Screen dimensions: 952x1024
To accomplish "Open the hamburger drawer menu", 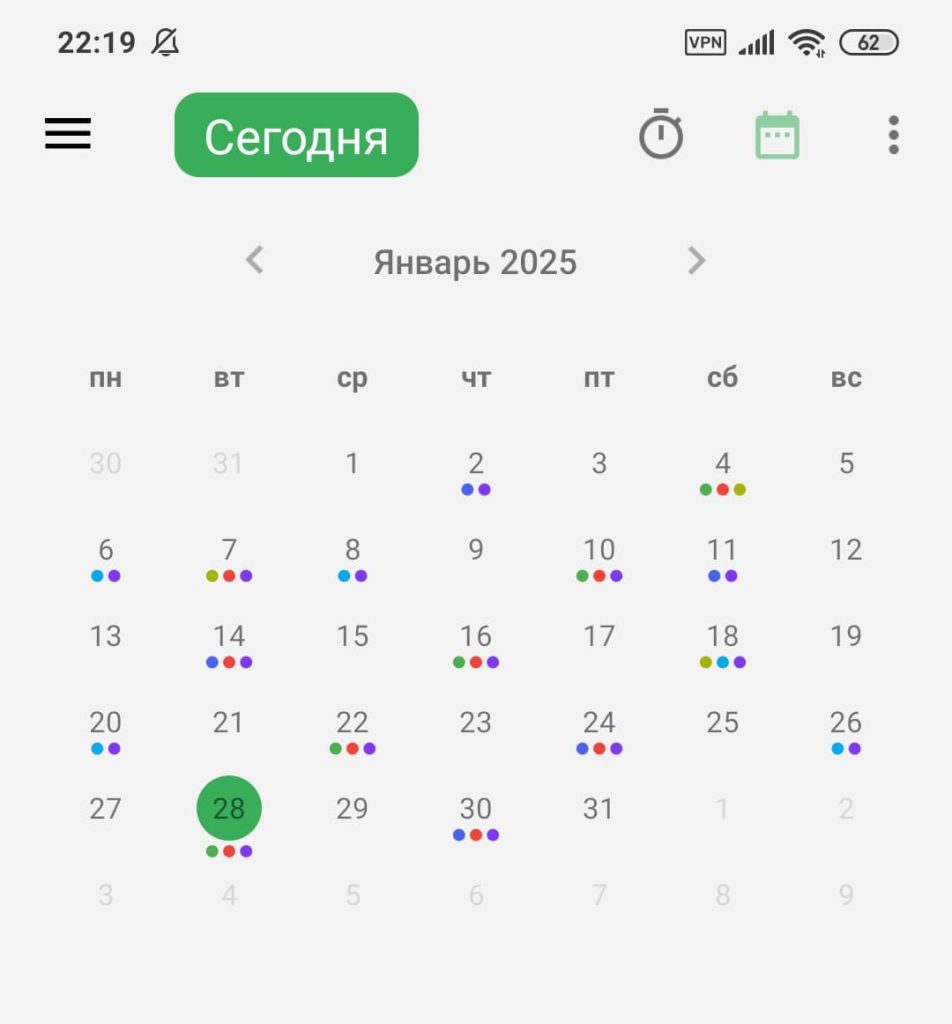I will [x=68, y=134].
